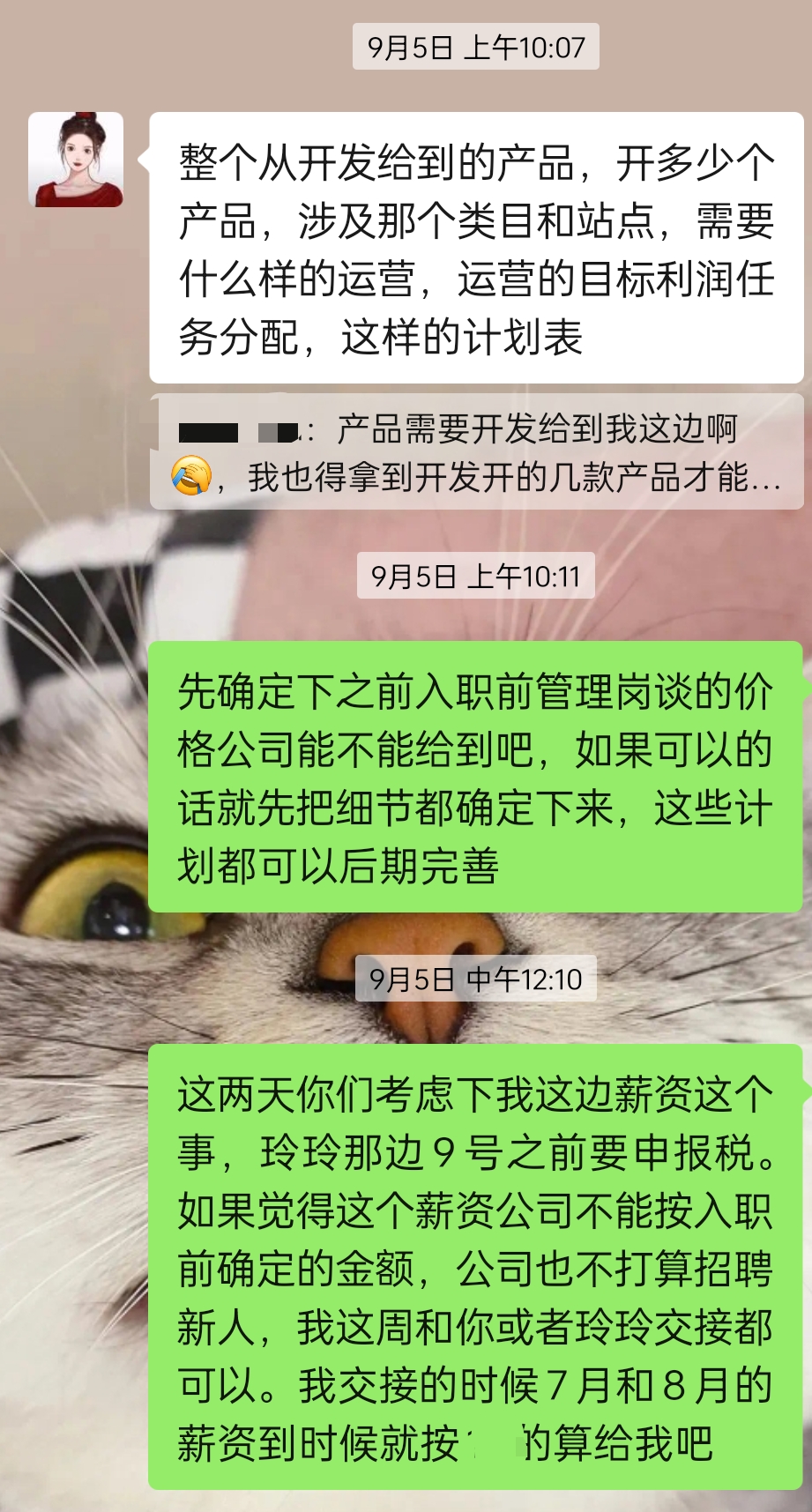The height and width of the screenshot is (1512, 812).
Task: Open the sender's profile avatar
Action: click(76, 160)
